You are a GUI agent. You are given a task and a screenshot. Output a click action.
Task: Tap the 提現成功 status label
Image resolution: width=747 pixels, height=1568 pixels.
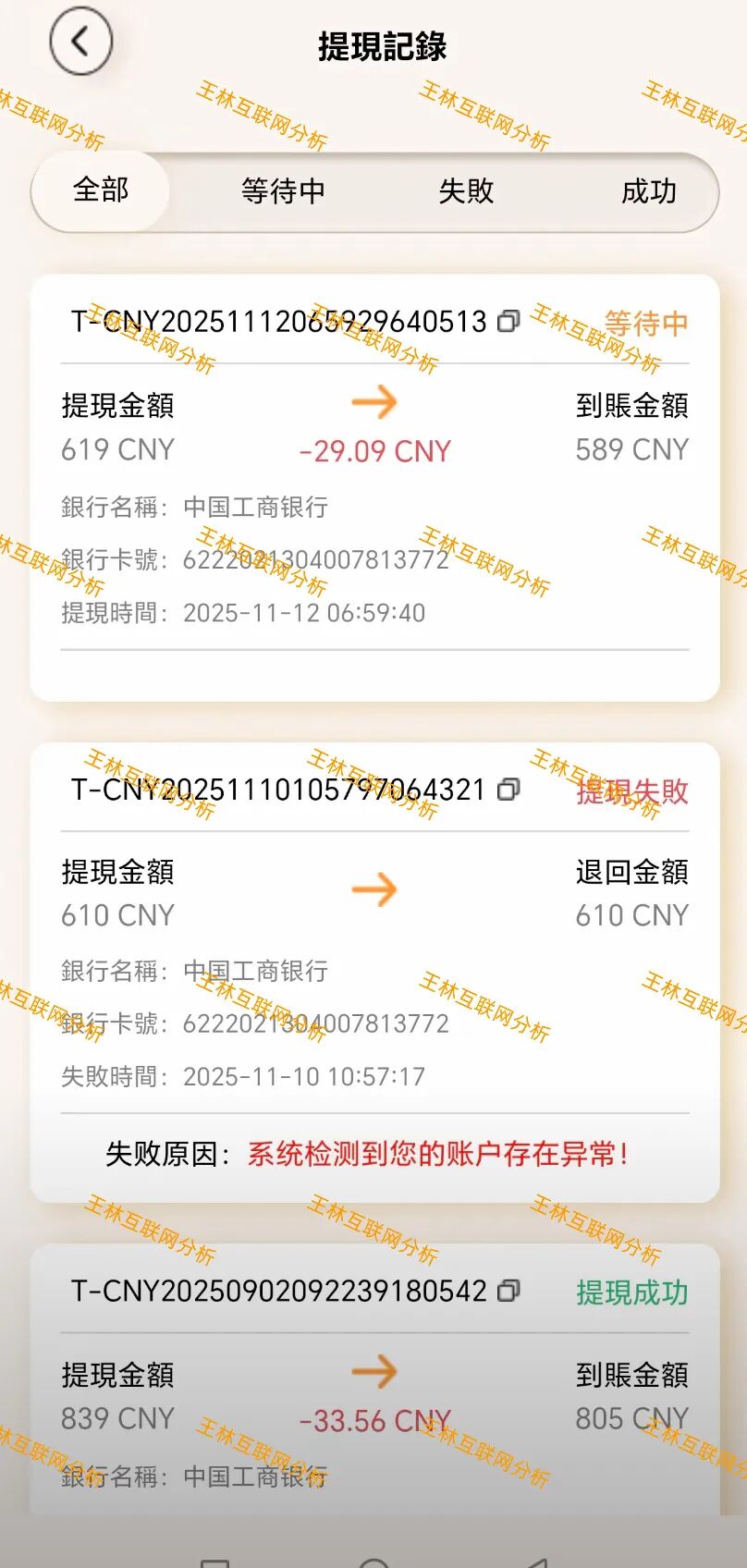click(631, 1292)
